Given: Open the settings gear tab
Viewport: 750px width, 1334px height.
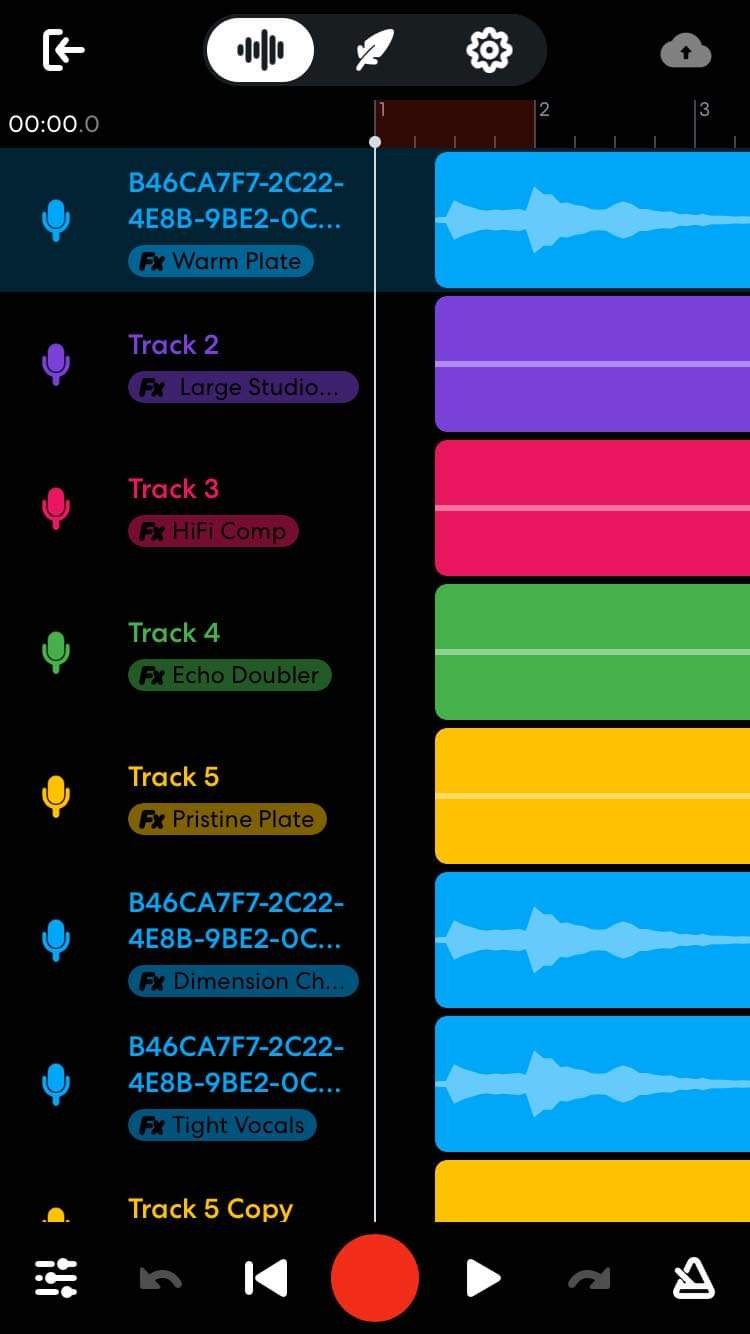Looking at the screenshot, I should tap(489, 49).
